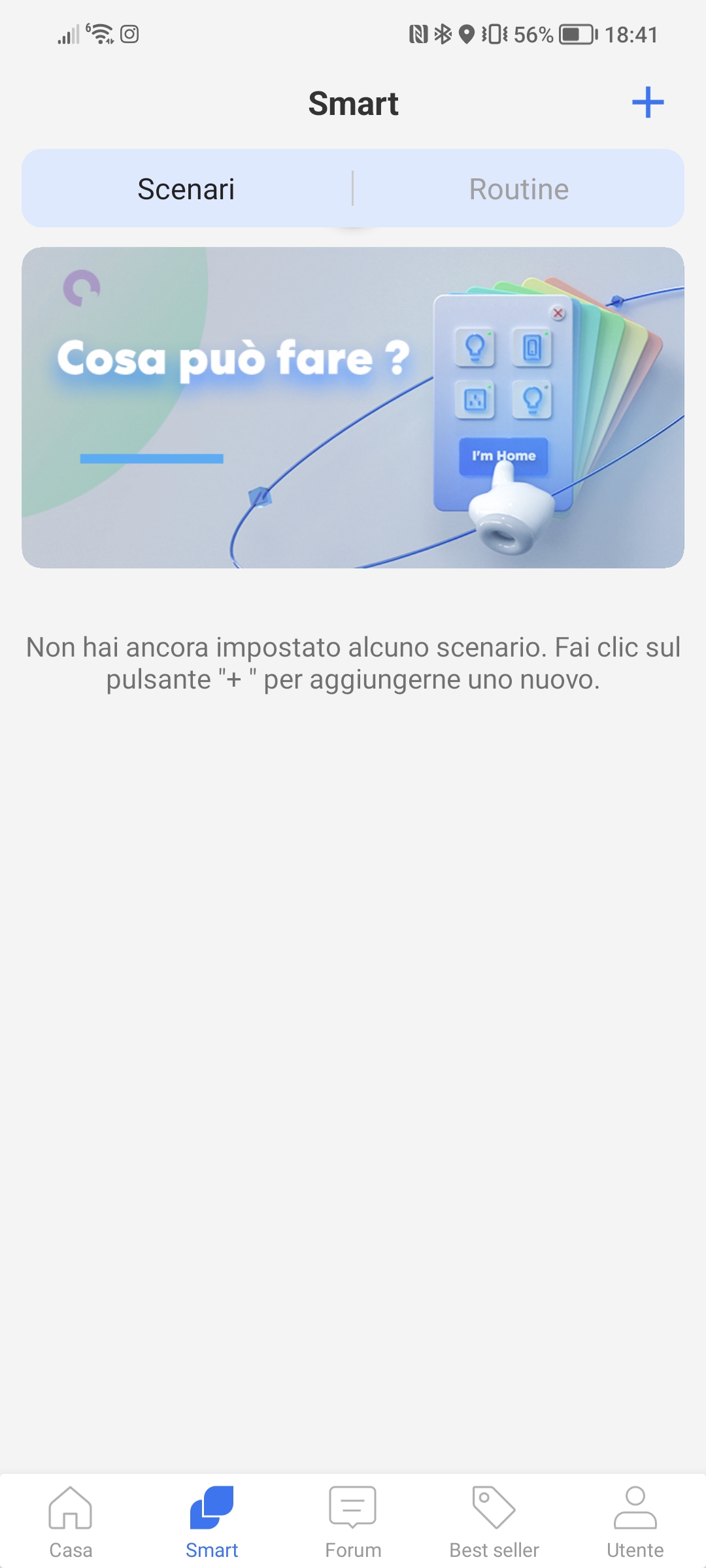Switch to the Routine tab
Image resolution: width=706 pixels, height=1568 pixels.
(x=519, y=189)
